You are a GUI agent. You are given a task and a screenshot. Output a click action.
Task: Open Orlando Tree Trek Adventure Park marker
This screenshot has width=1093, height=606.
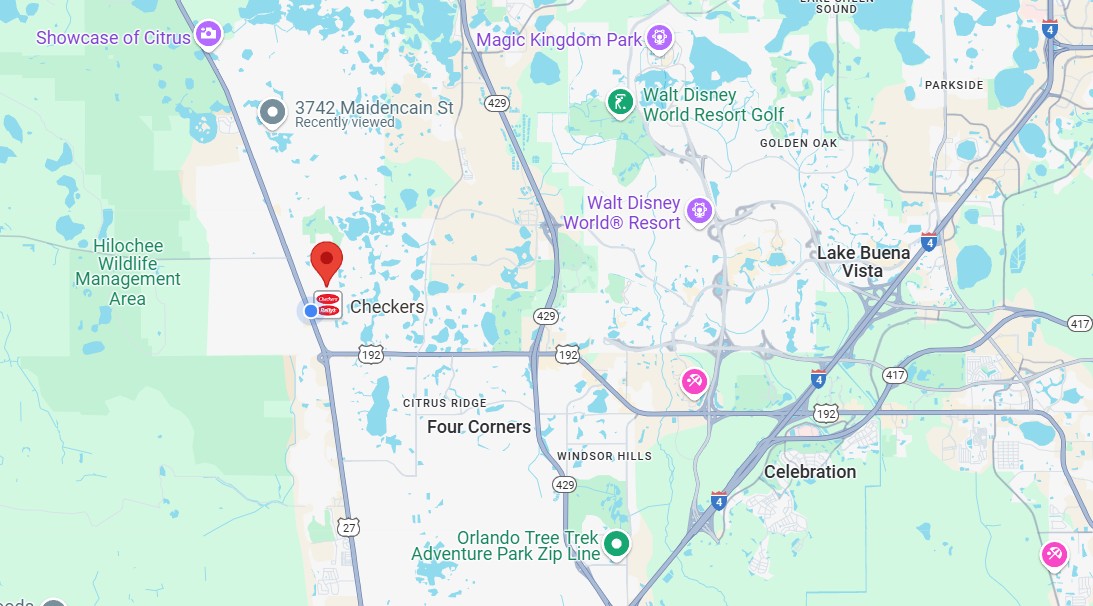click(618, 545)
